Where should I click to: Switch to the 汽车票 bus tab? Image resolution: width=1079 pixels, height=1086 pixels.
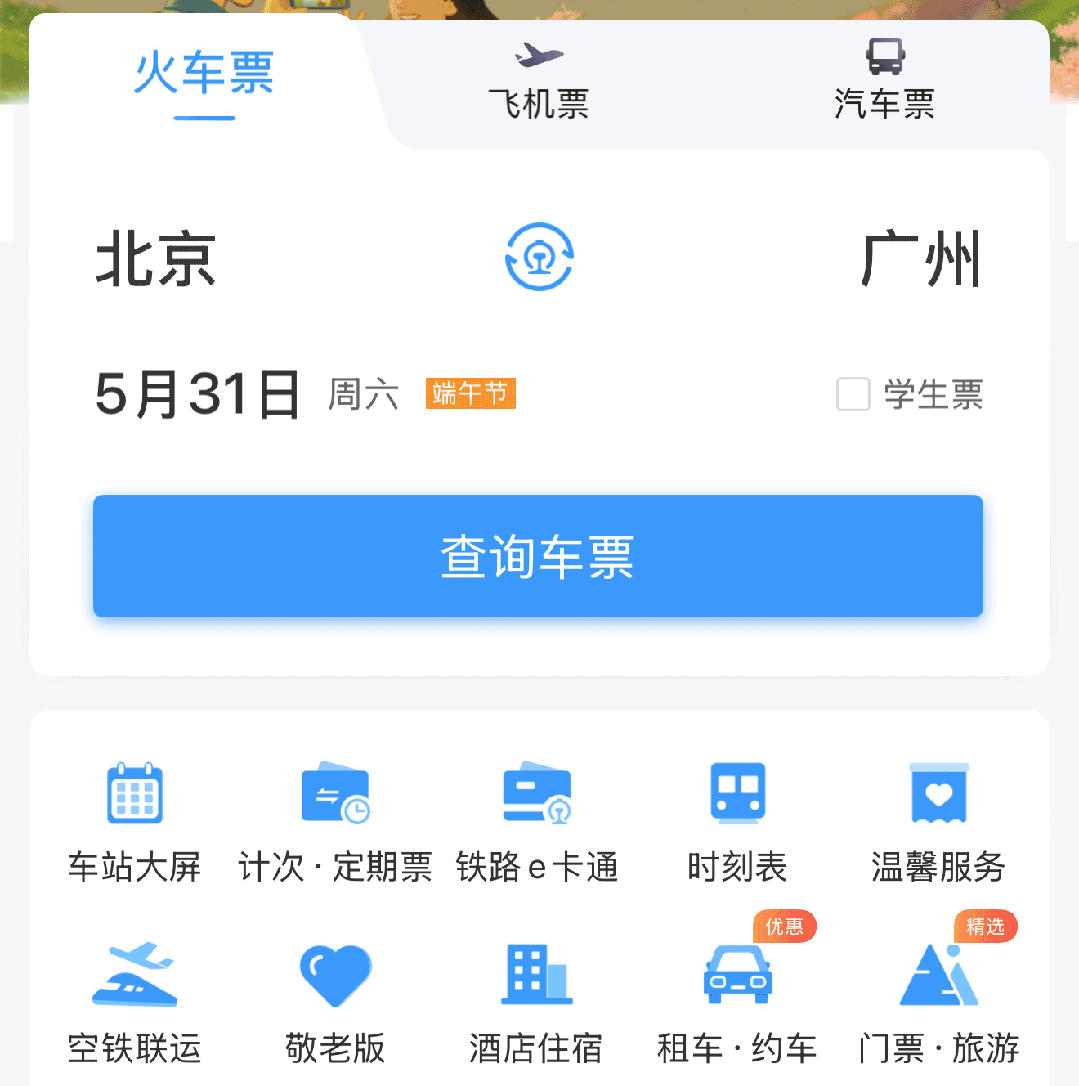pos(884,80)
